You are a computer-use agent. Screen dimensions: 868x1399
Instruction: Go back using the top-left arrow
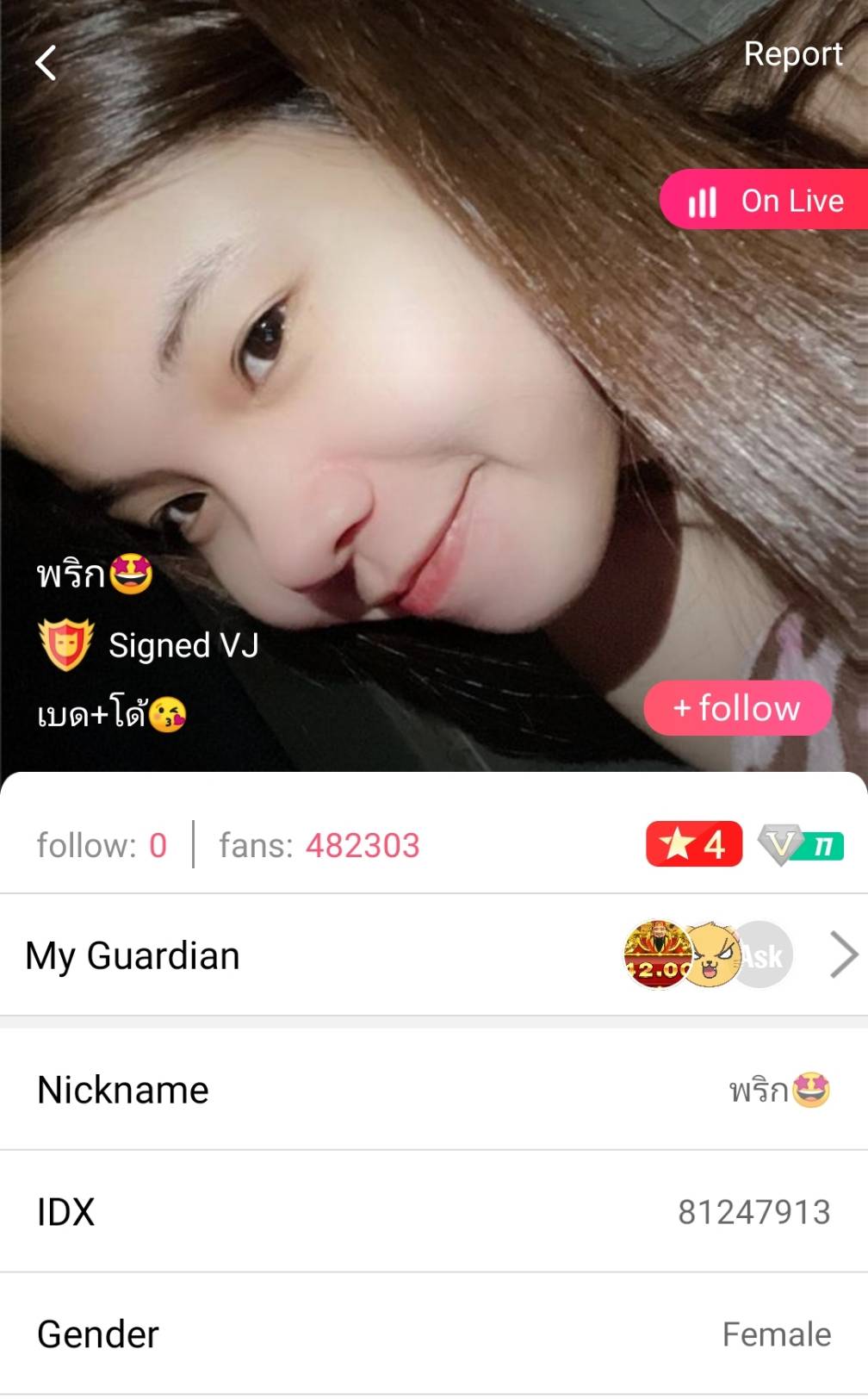pyautogui.click(x=46, y=63)
